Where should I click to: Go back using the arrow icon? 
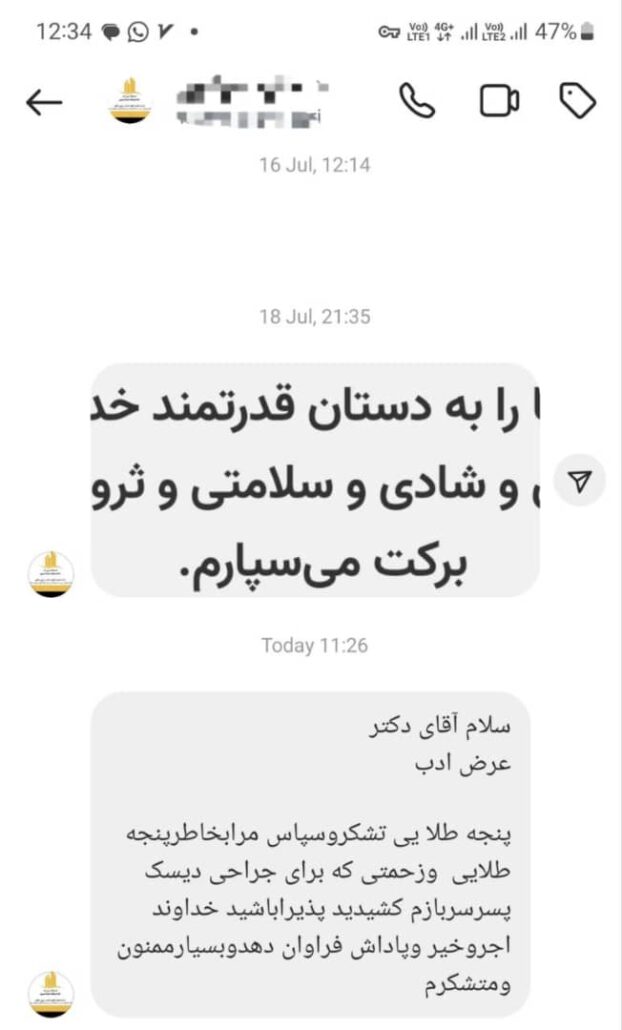(44, 102)
